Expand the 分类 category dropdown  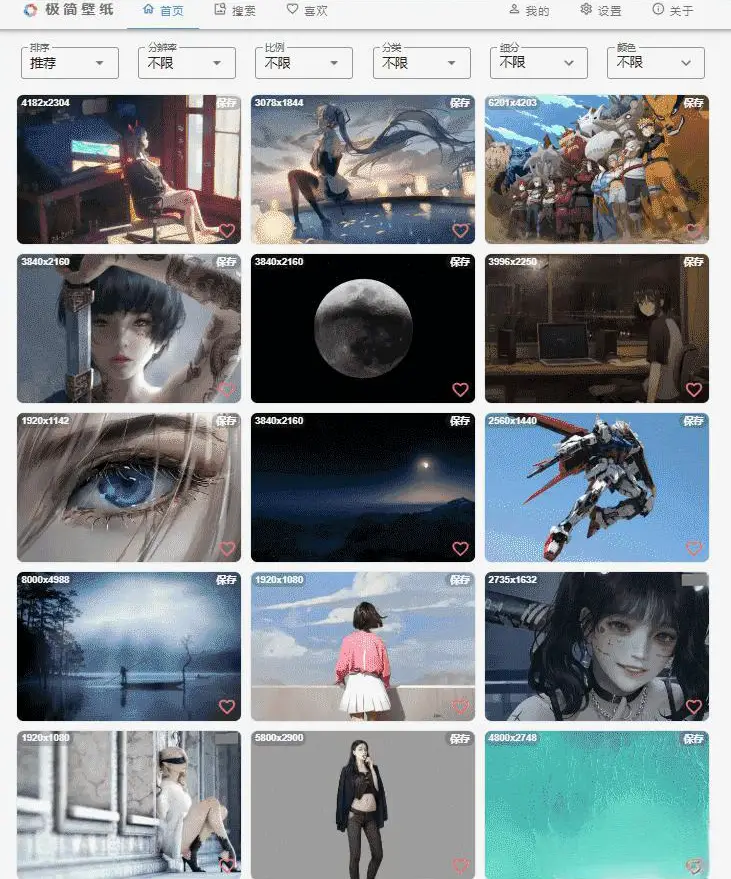421,63
